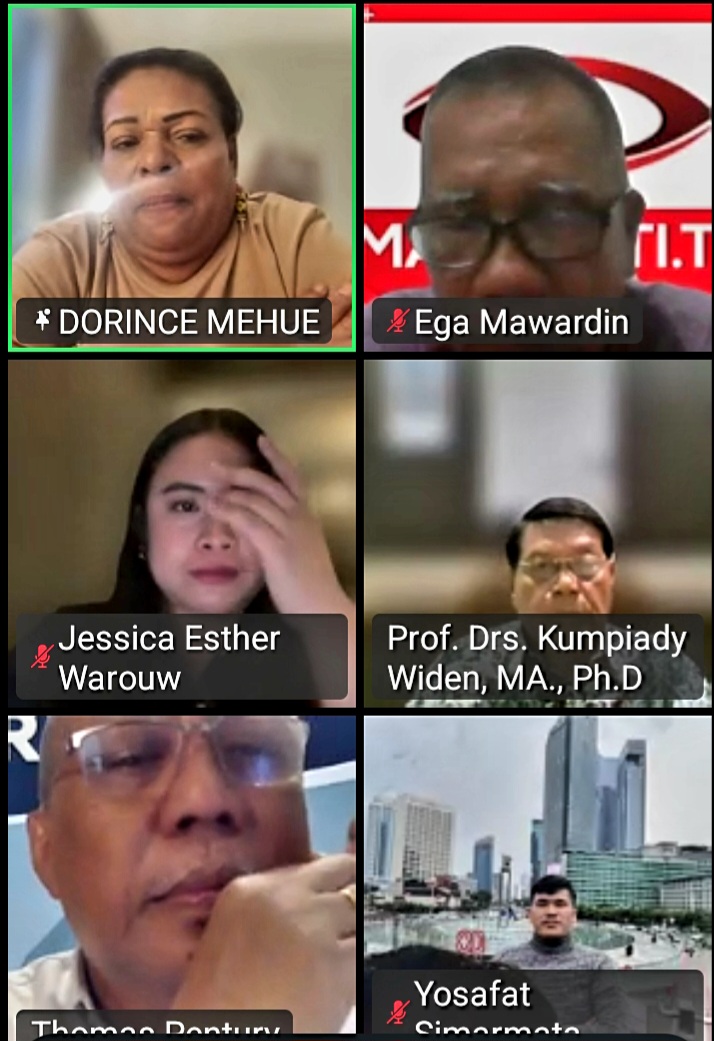Tap Ega Mawardin's video tile

click(538, 178)
